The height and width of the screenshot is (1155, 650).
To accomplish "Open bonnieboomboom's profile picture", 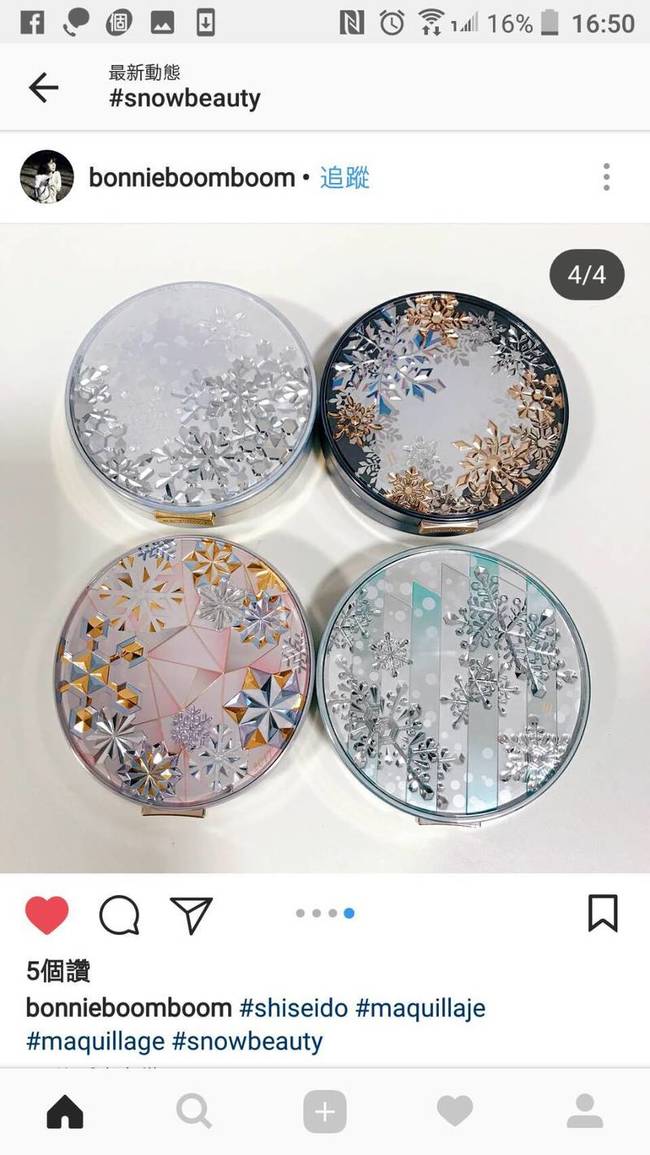I will point(47,177).
